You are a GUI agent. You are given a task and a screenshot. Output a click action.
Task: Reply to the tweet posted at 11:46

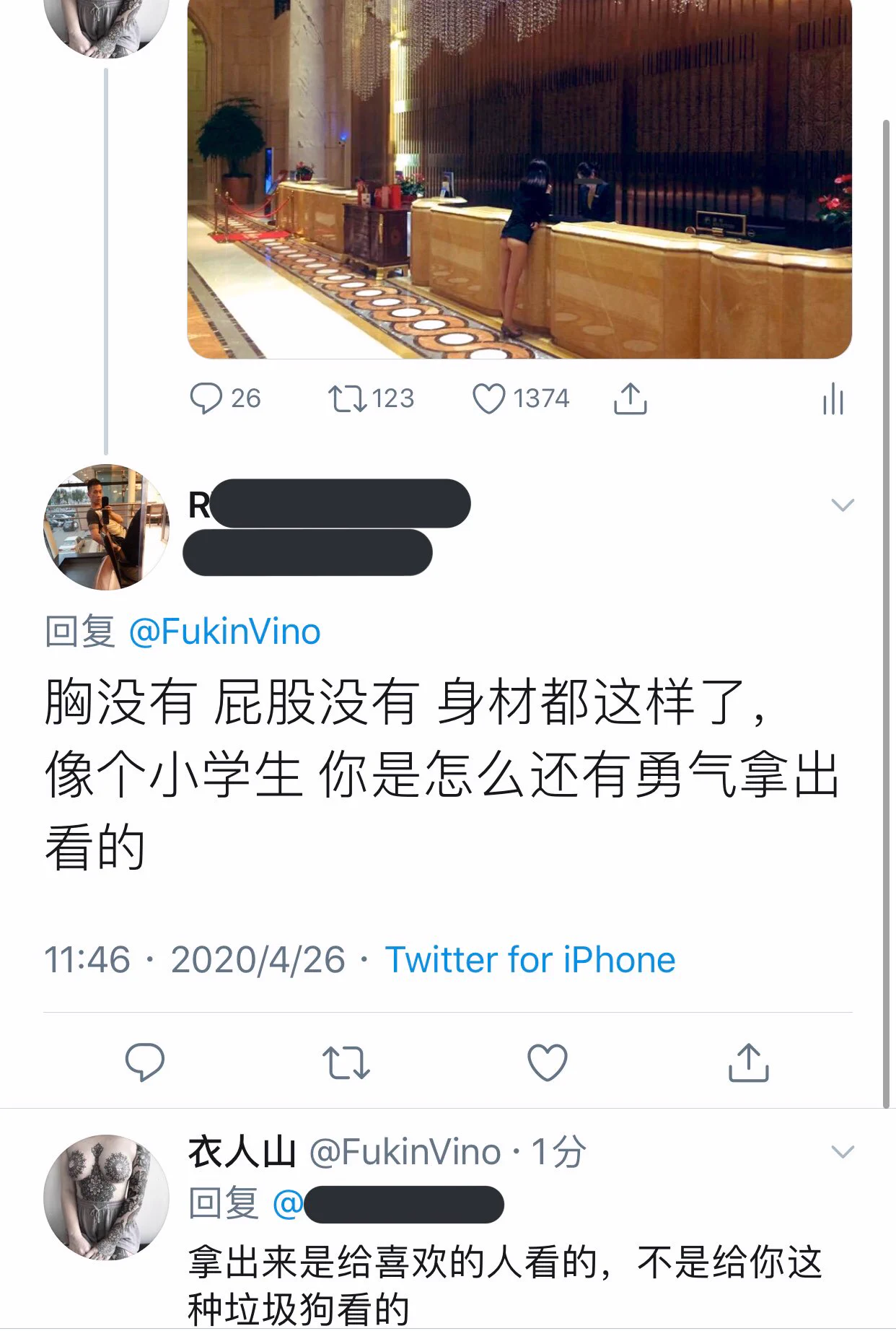(144, 1062)
